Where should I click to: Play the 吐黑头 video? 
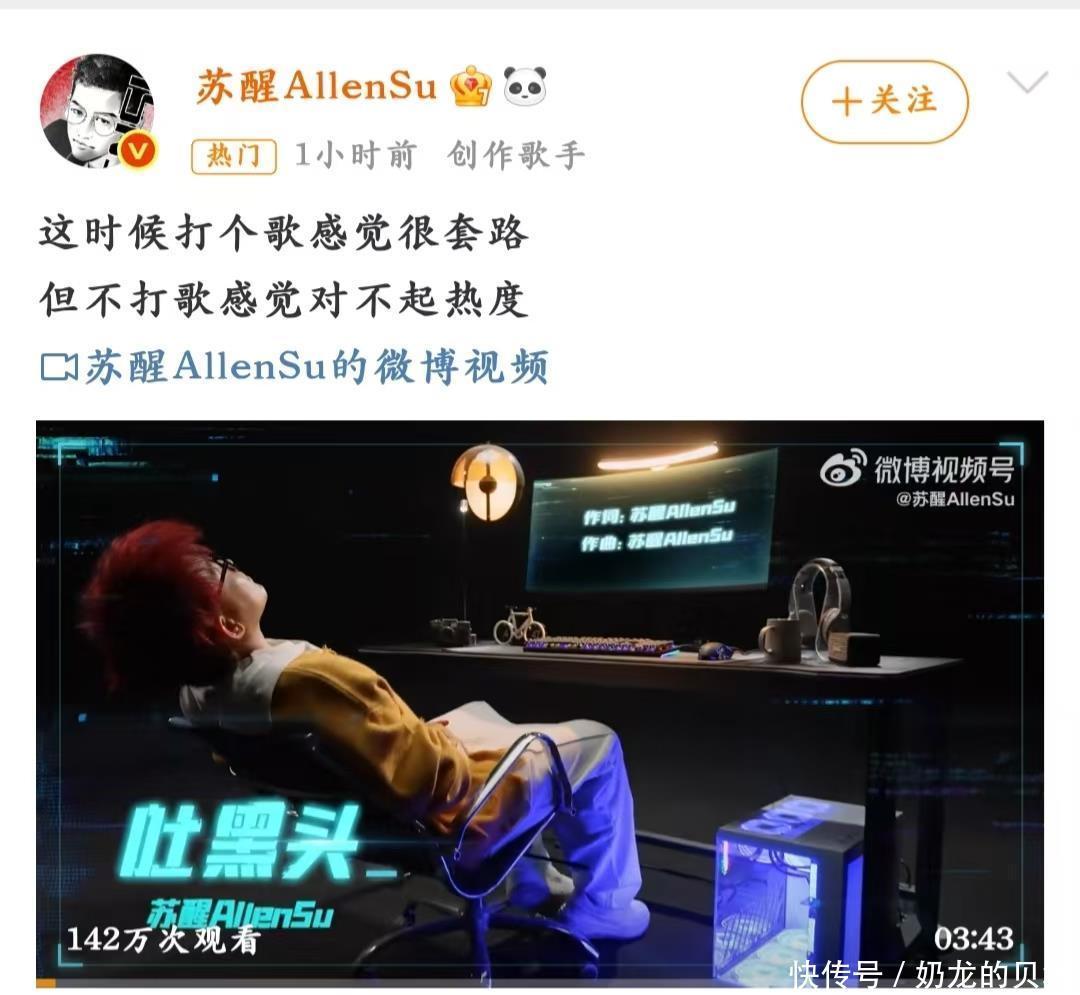[x=540, y=700]
